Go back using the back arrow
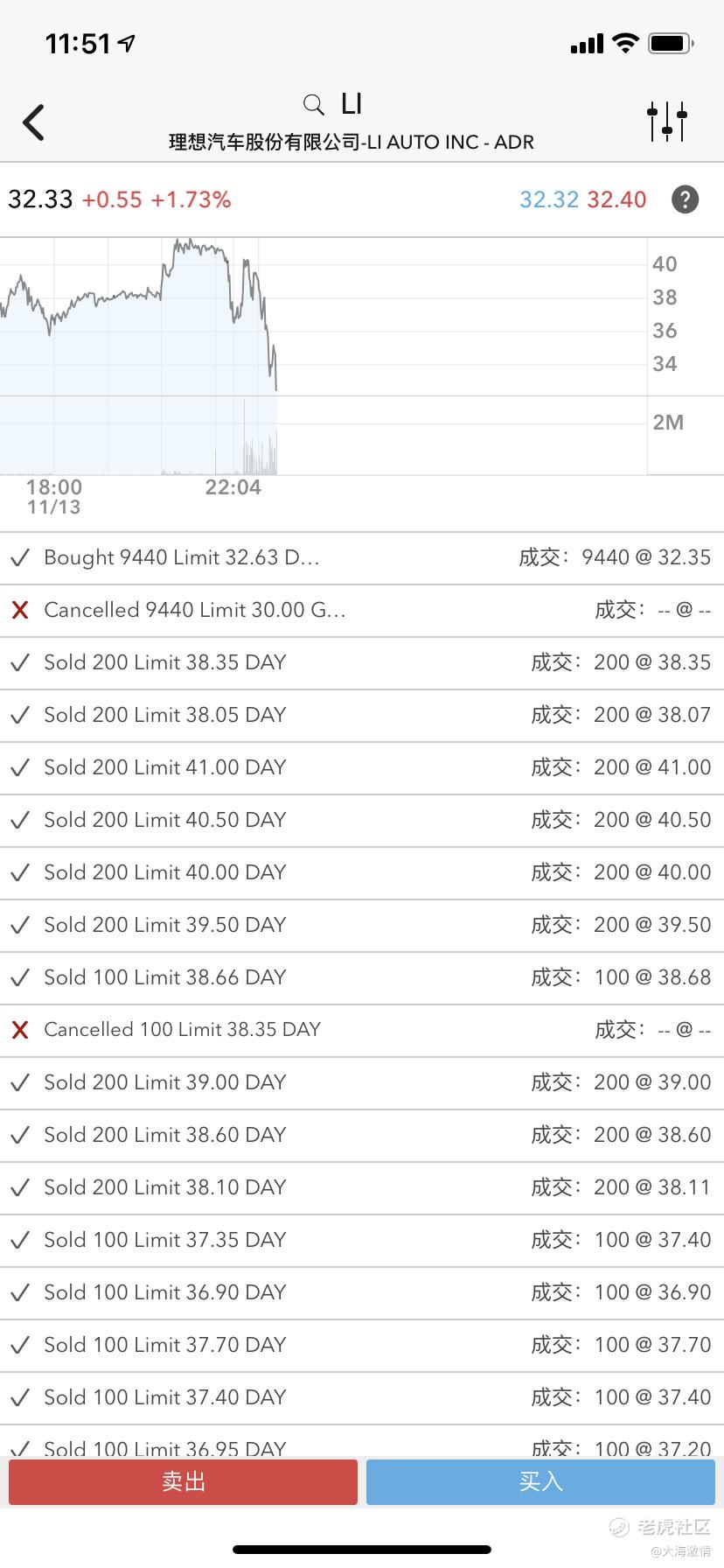 [34, 122]
